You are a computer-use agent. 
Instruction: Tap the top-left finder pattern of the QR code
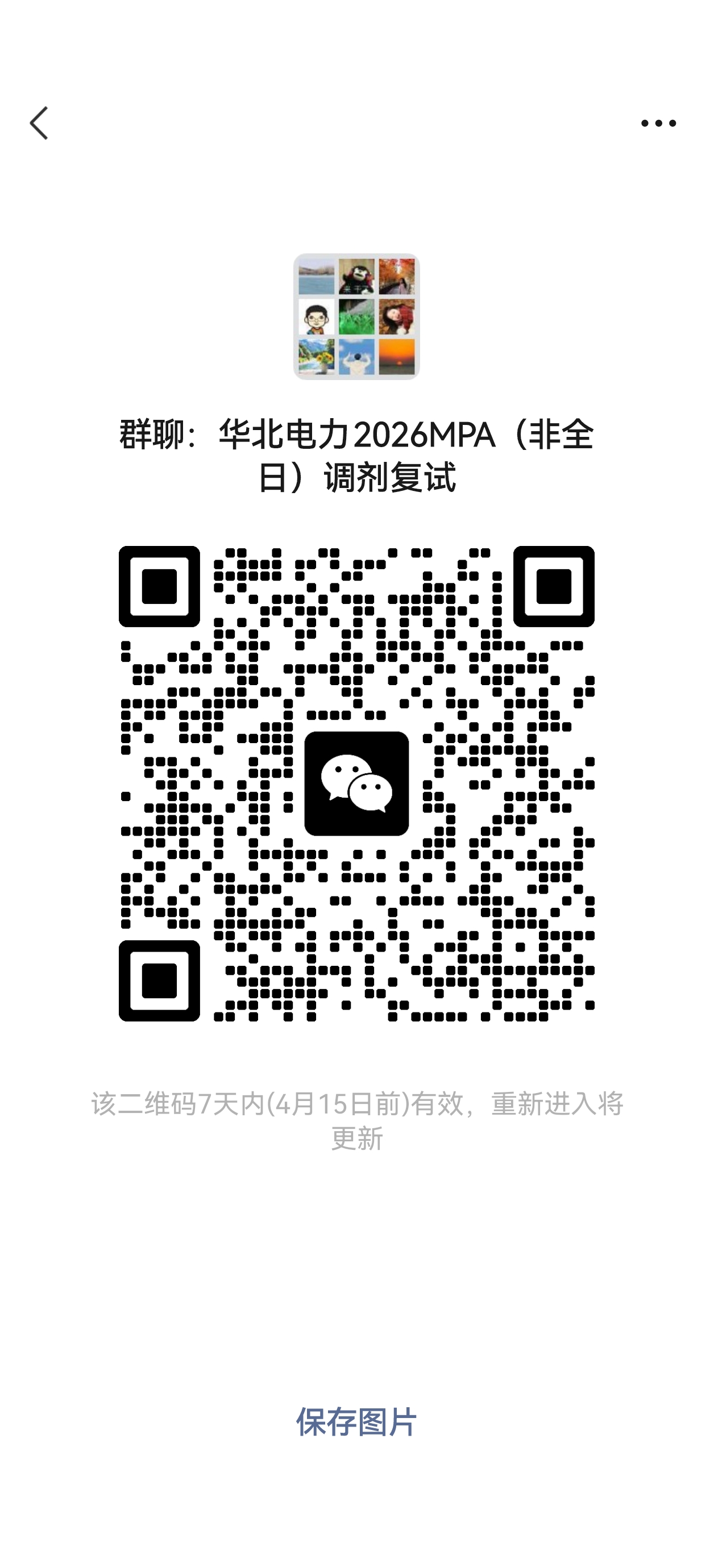click(x=161, y=587)
